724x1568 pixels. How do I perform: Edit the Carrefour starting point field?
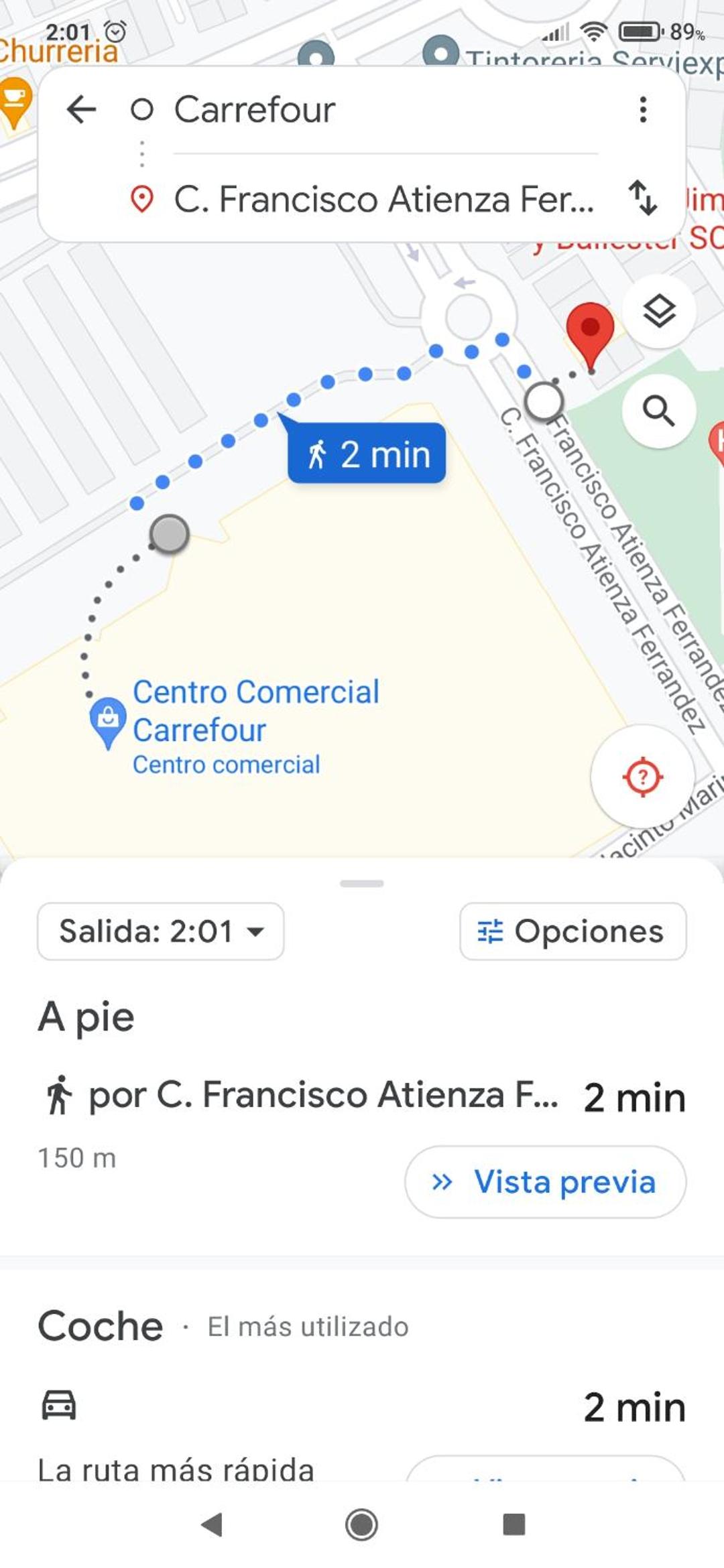(385, 109)
